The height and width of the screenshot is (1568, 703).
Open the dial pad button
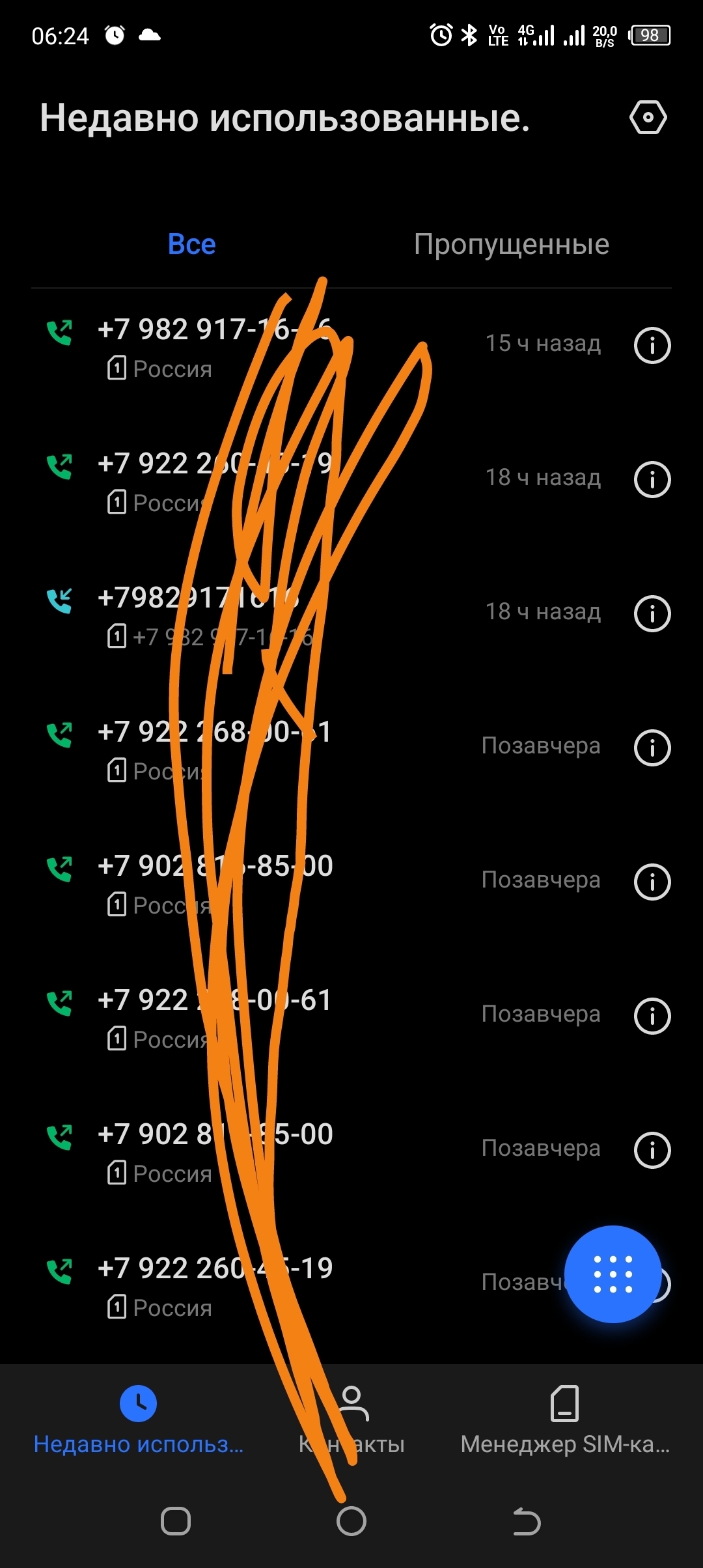coord(613,1274)
